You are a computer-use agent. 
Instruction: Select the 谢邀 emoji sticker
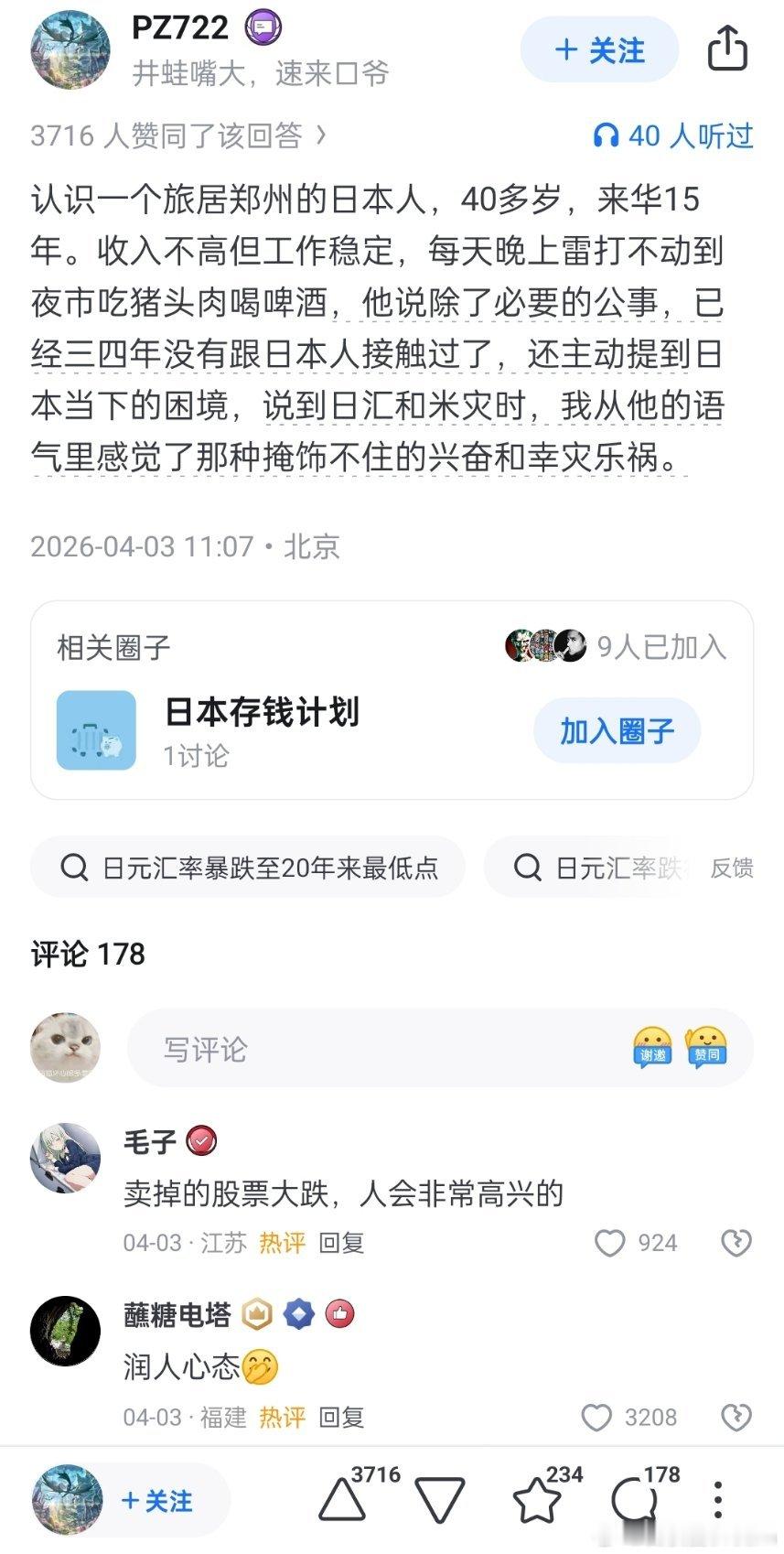(650, 1048)
